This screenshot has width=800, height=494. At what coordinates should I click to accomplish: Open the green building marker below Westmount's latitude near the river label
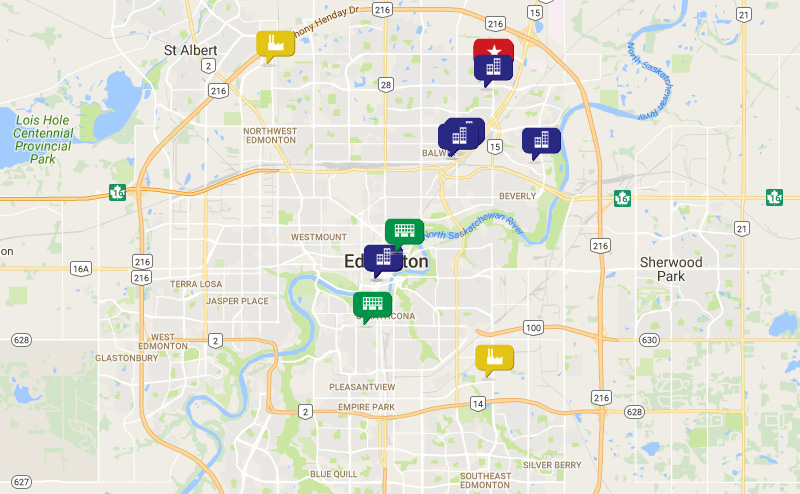coord(404,231)
